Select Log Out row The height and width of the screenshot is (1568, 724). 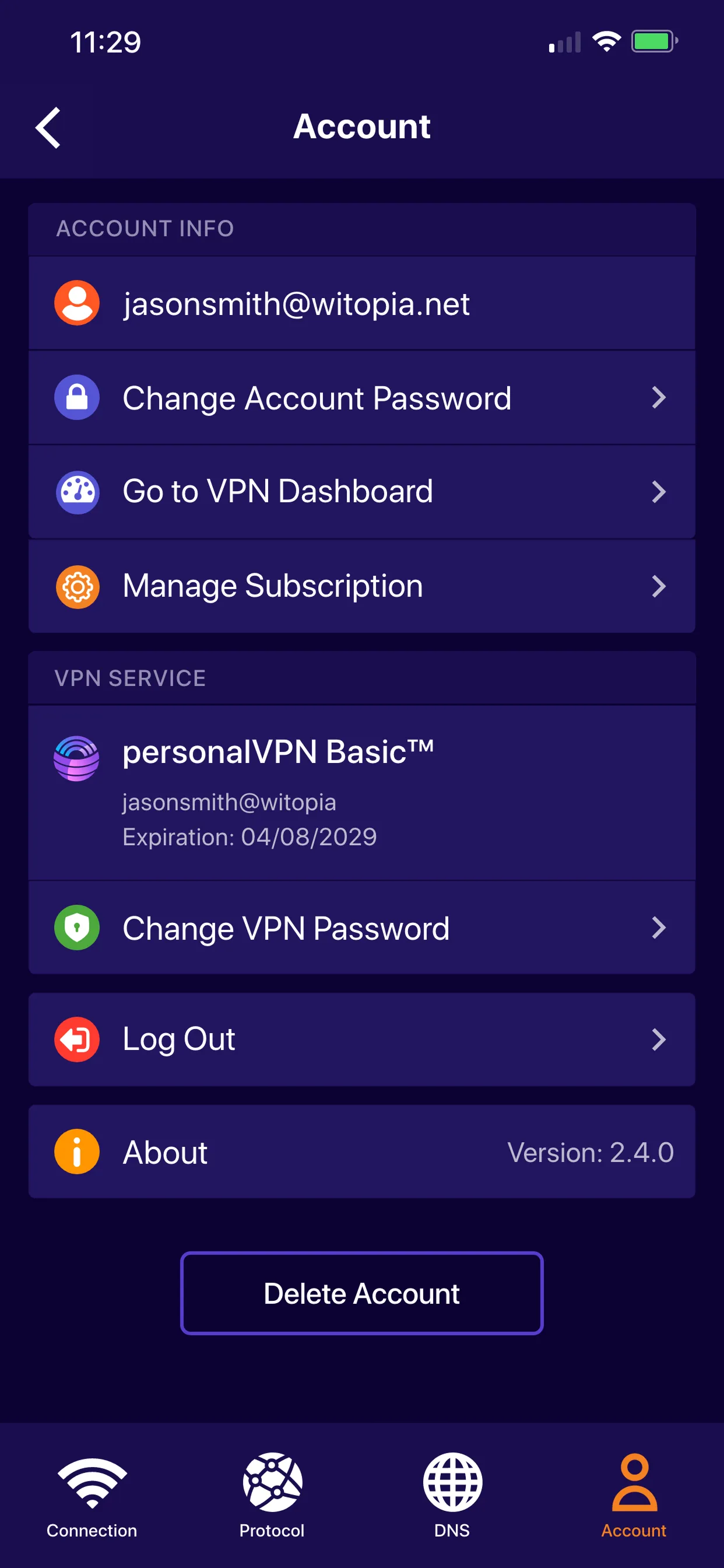tap(361, 1038)
